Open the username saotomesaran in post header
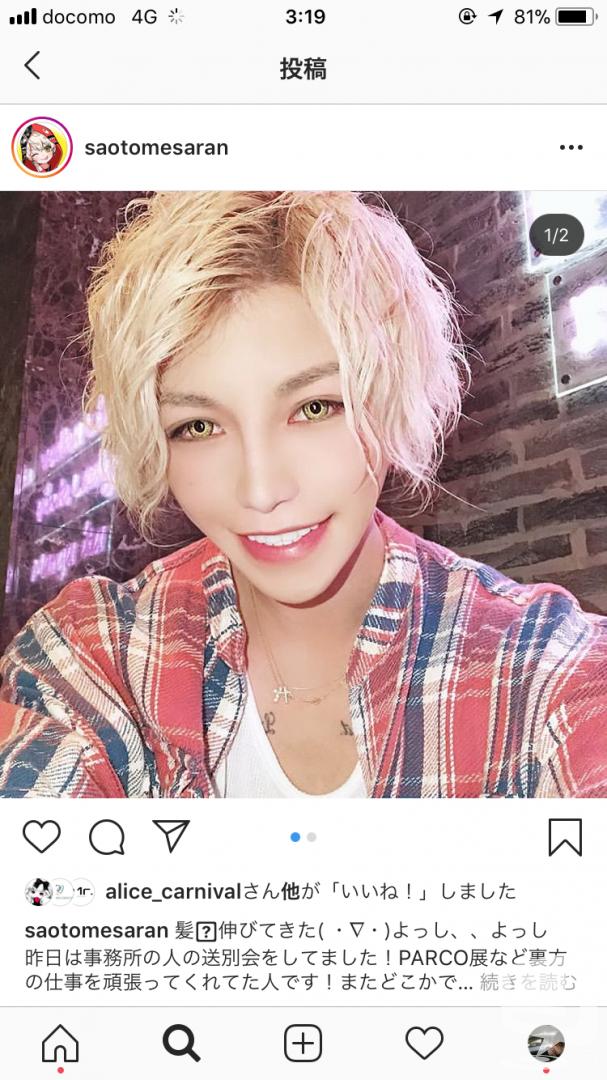Image resolution: width=607 pixels, height=1080 pixels. click(156, 147)
